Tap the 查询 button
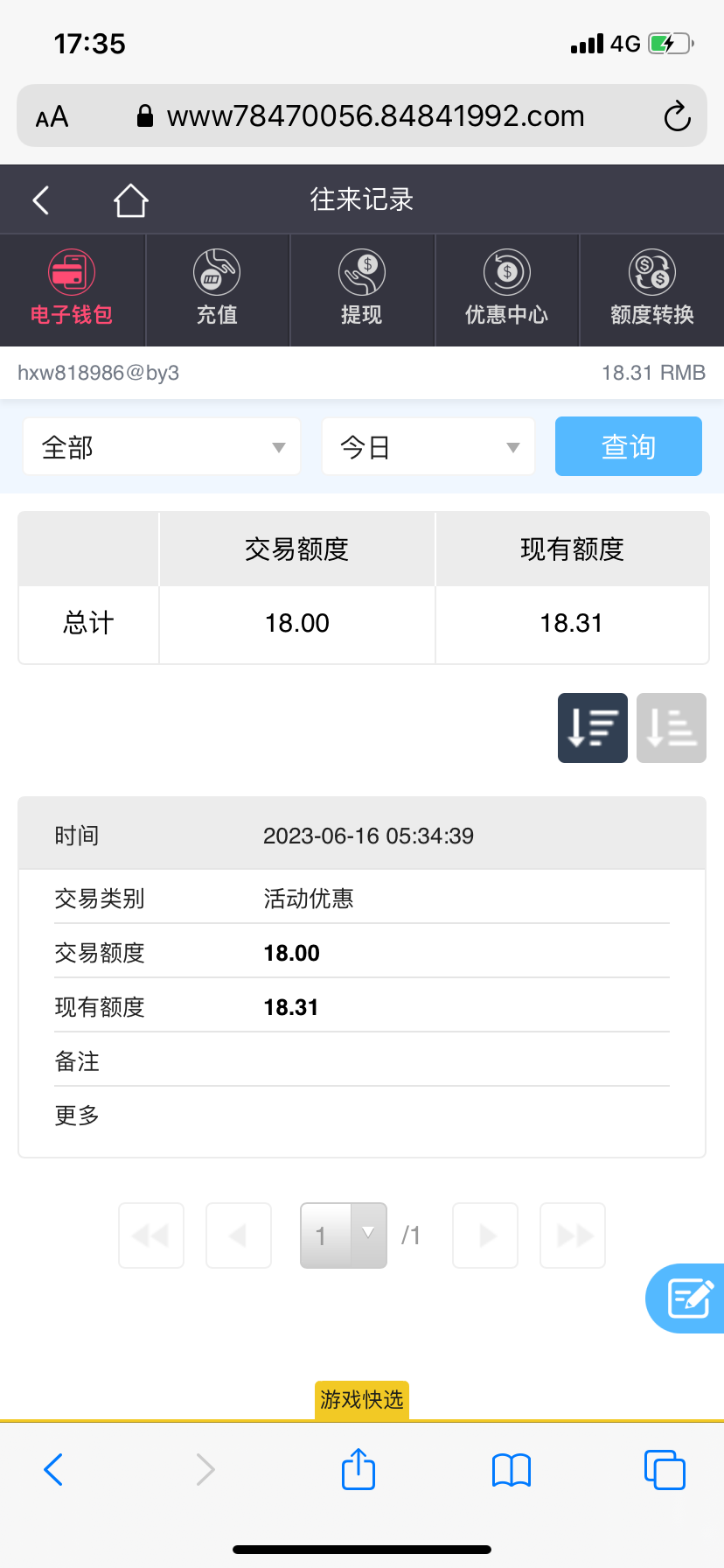The image size is (724, 1568). point(628,447)
